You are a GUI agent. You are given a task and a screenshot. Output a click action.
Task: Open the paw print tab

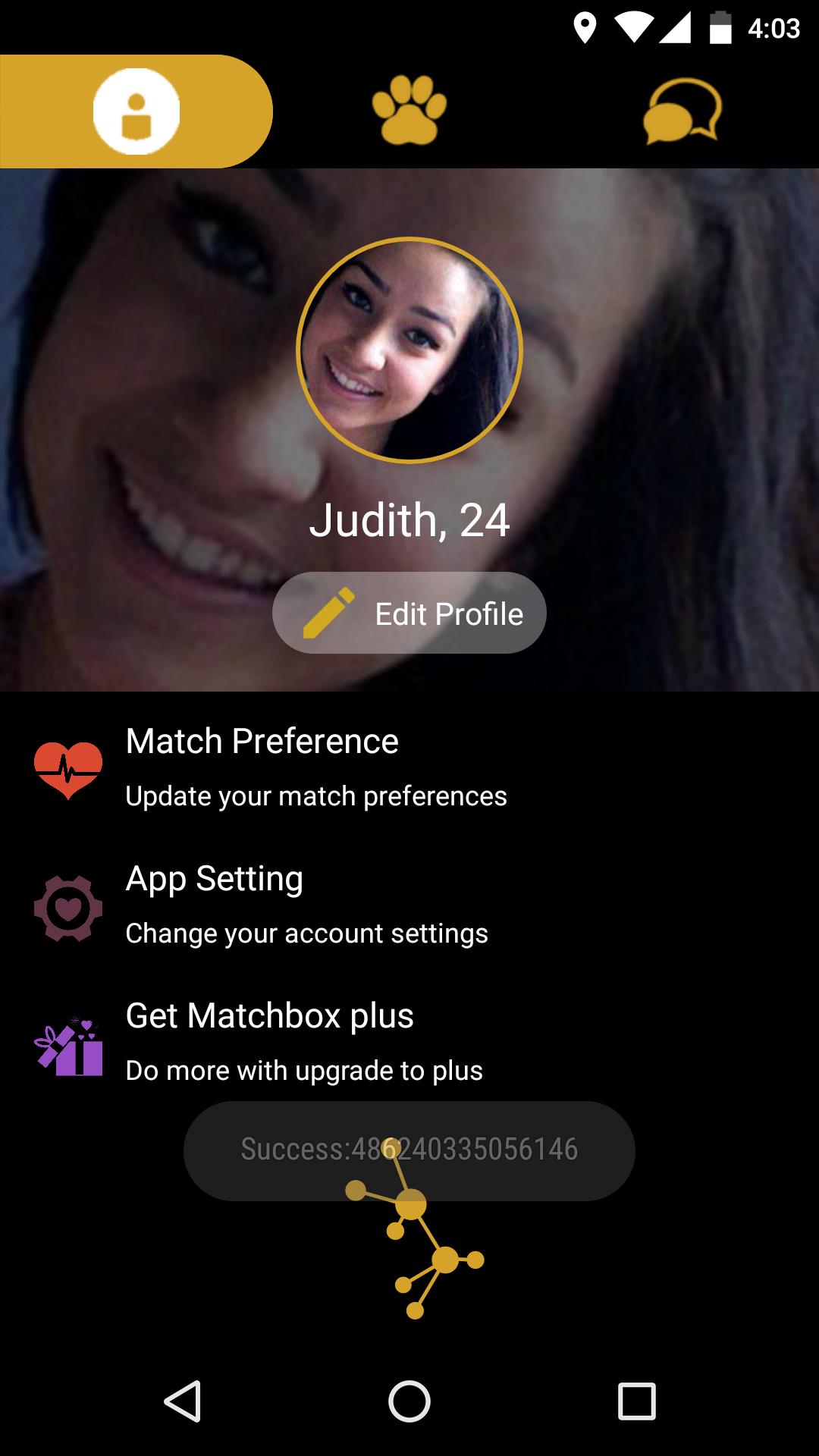click(409, 111)
